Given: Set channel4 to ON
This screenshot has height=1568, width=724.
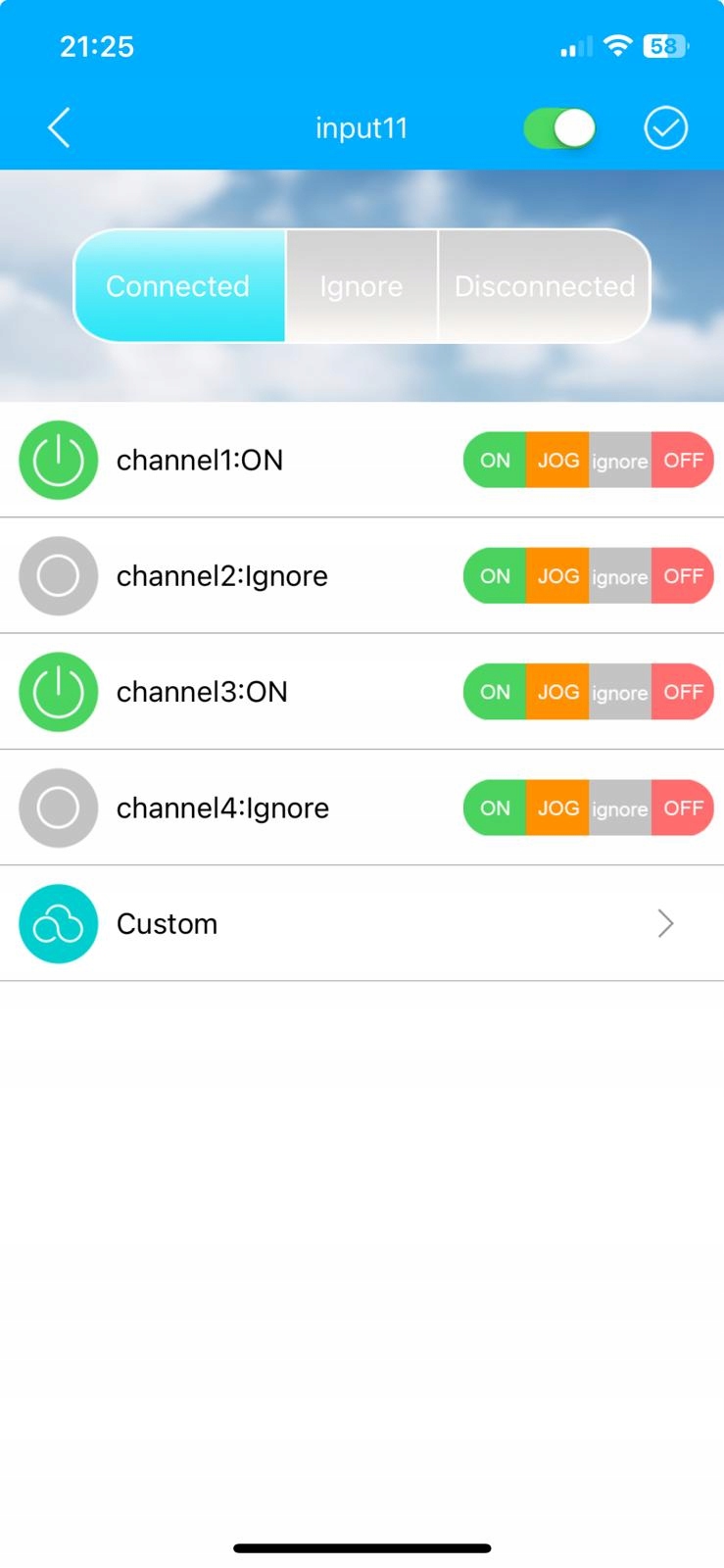Looking at the screenshot, I should click(x=495, y=808).
